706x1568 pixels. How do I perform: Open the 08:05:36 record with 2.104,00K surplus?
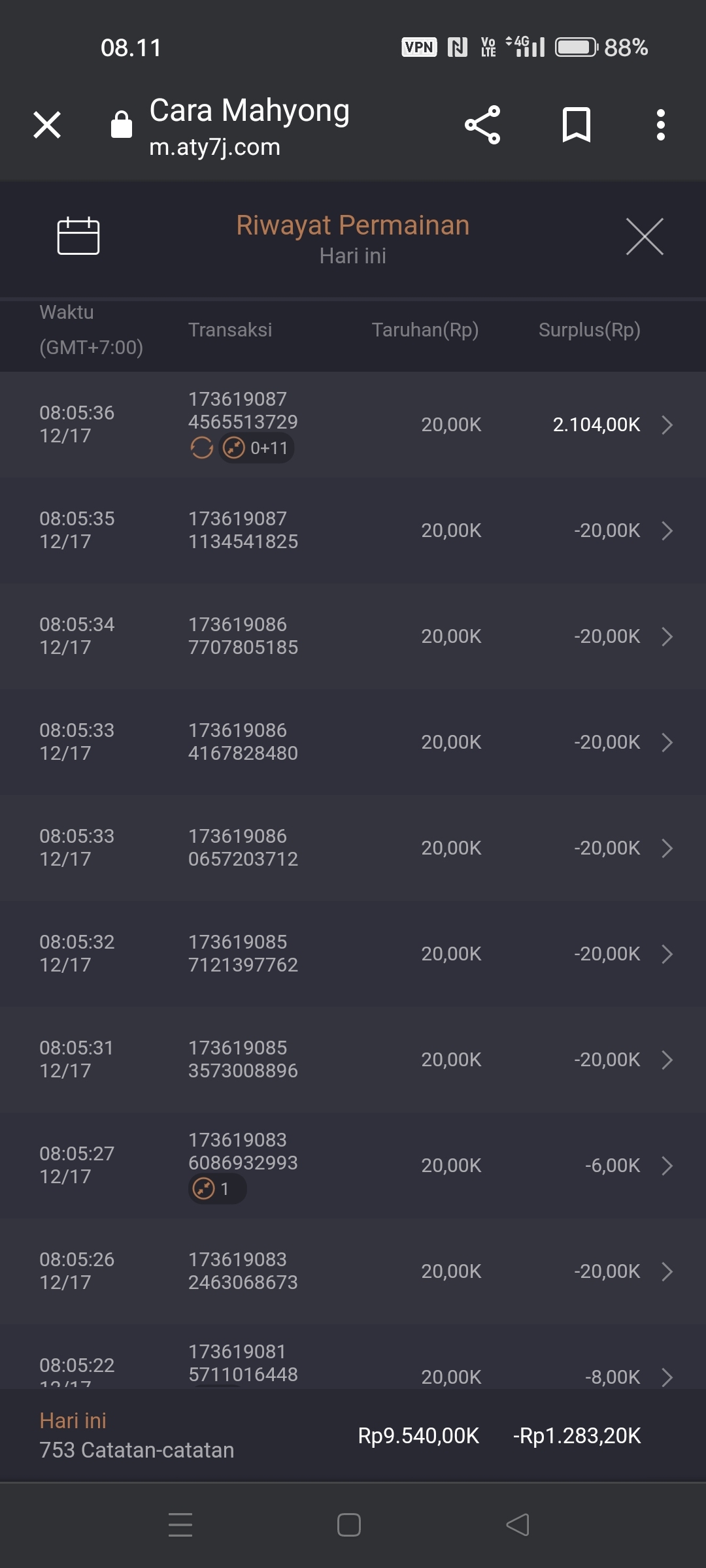(x=667, y=425)
